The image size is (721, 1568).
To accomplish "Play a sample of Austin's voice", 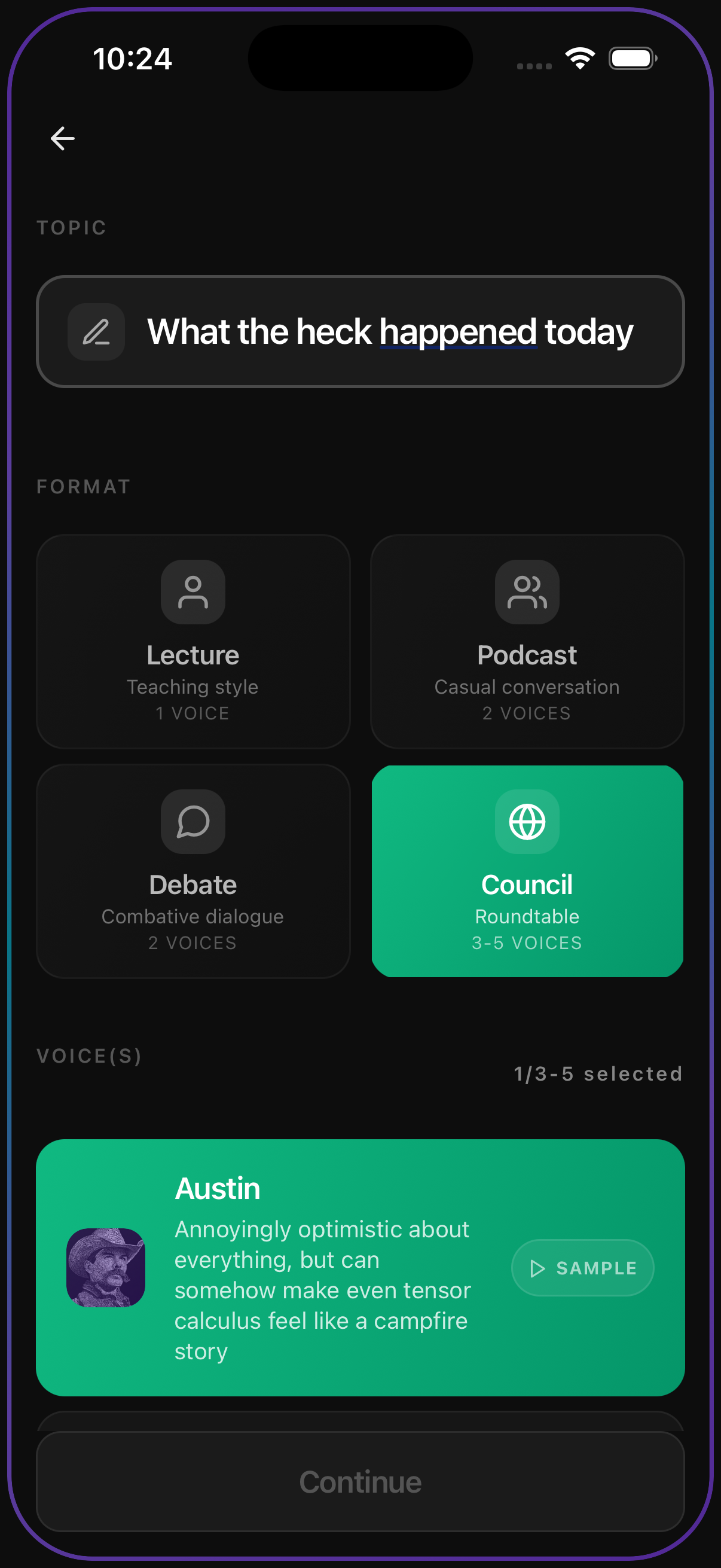I will 582,1268.
